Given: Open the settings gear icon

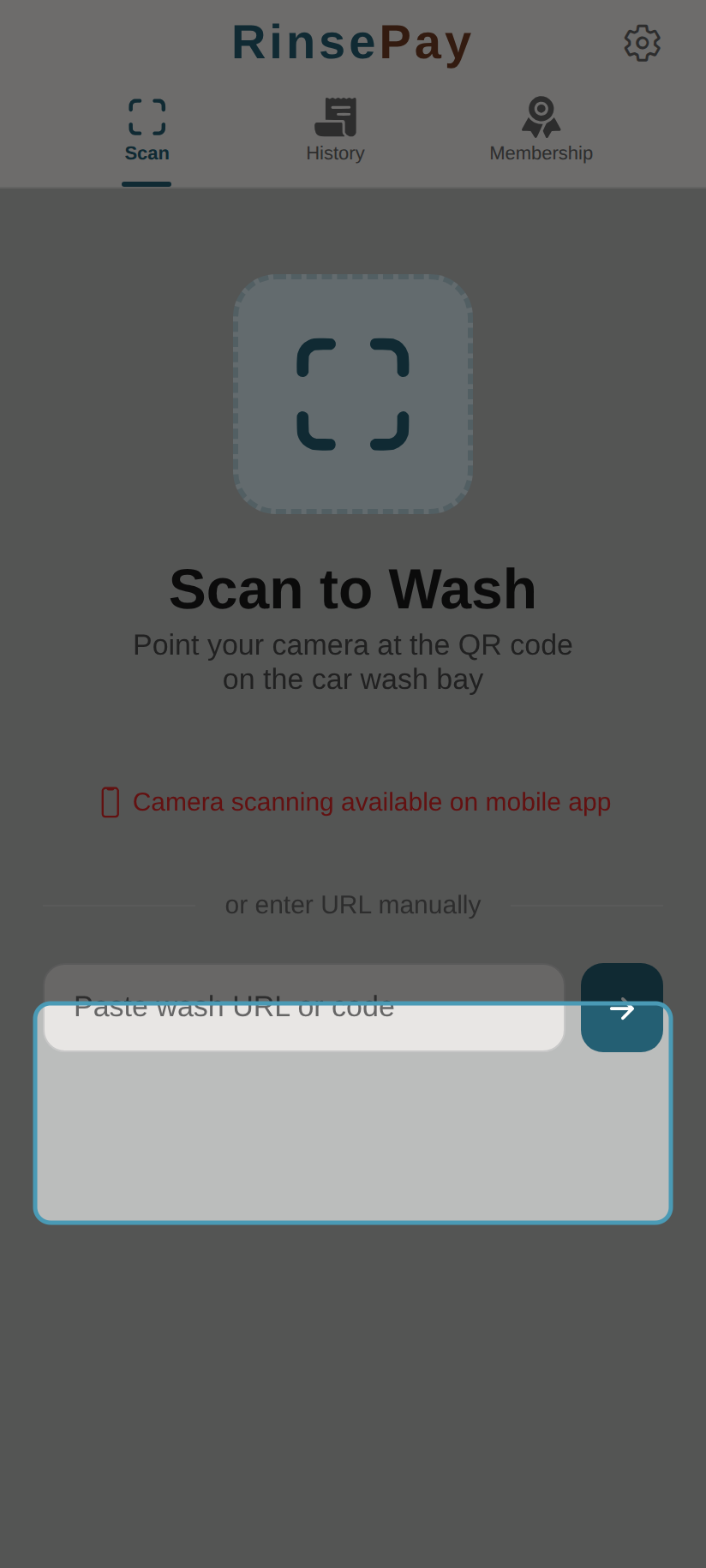Looking at the screenshot, I should pyautogui.click(x=641, y=43).
